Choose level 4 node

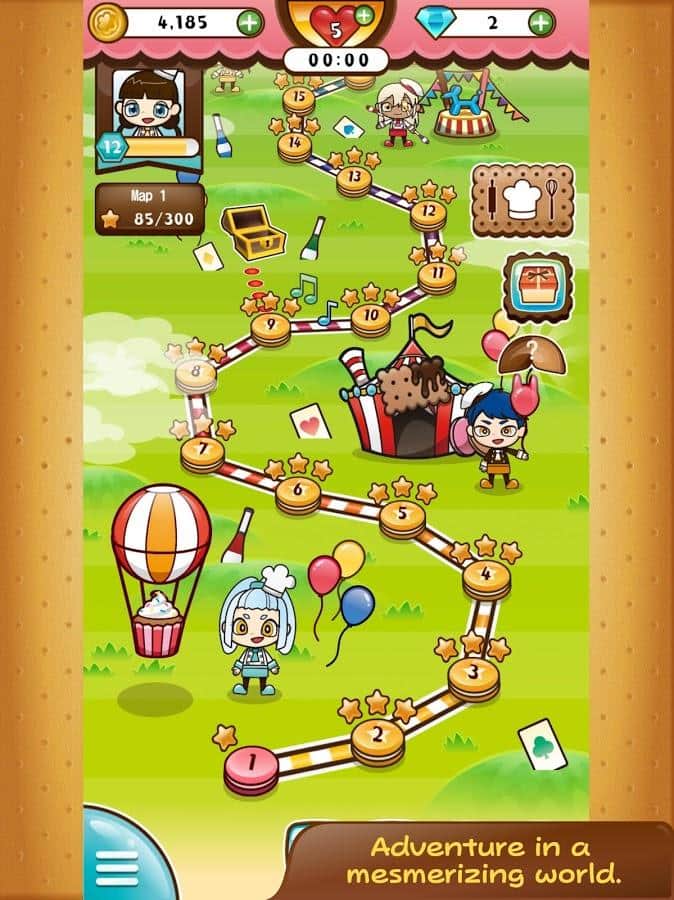(x=487, y=577)
